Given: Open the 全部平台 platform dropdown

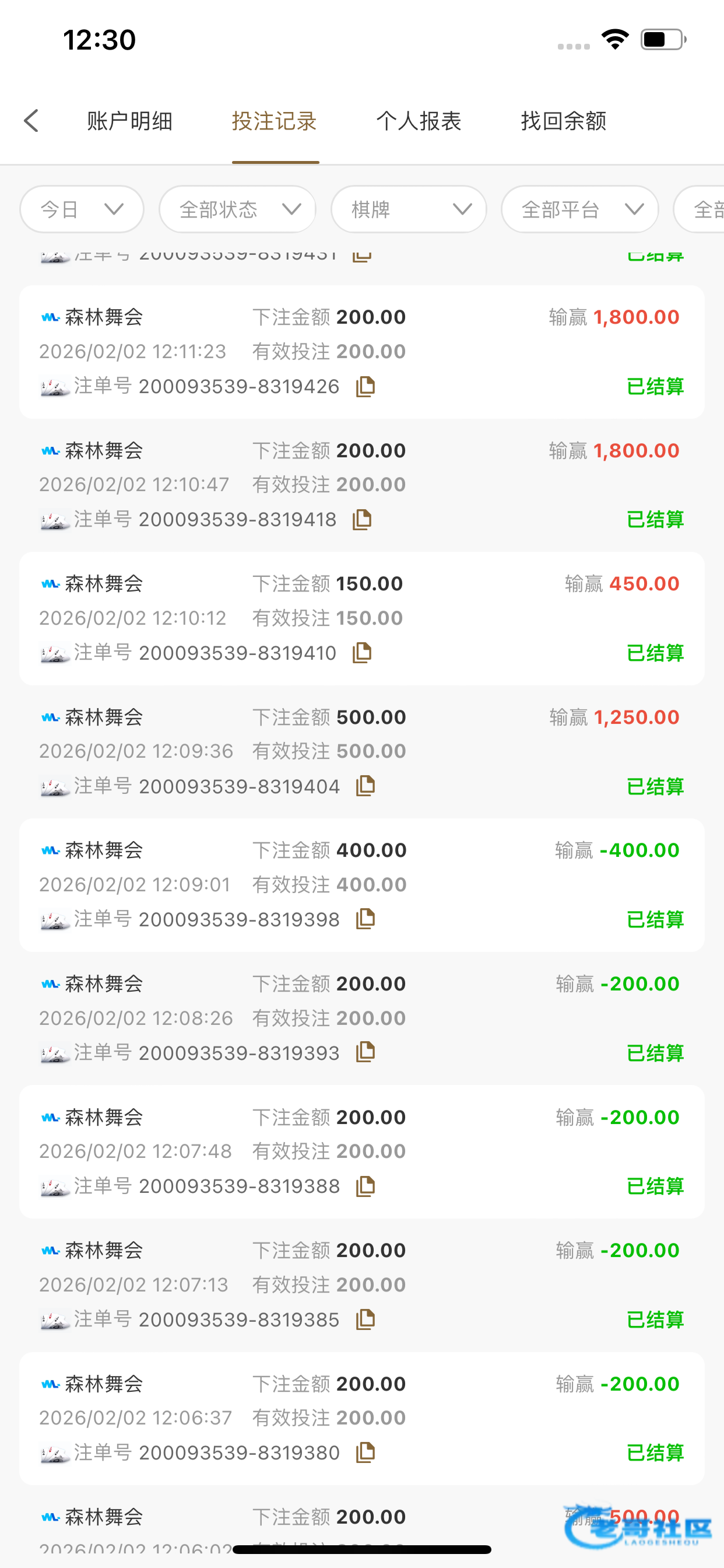Looking at the screenshot, I should 579,209.
